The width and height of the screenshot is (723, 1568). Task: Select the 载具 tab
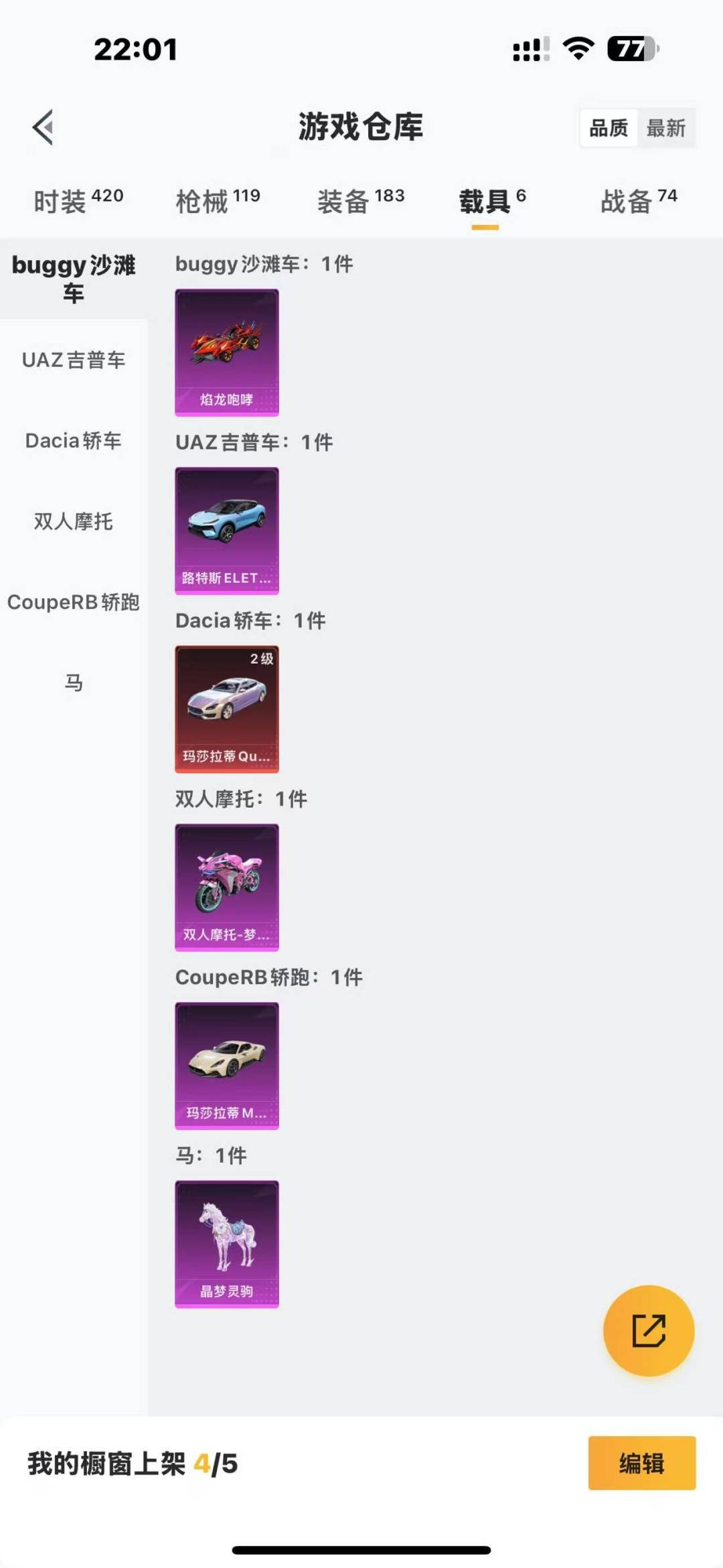pyautogui.click(x=493, y=200)
